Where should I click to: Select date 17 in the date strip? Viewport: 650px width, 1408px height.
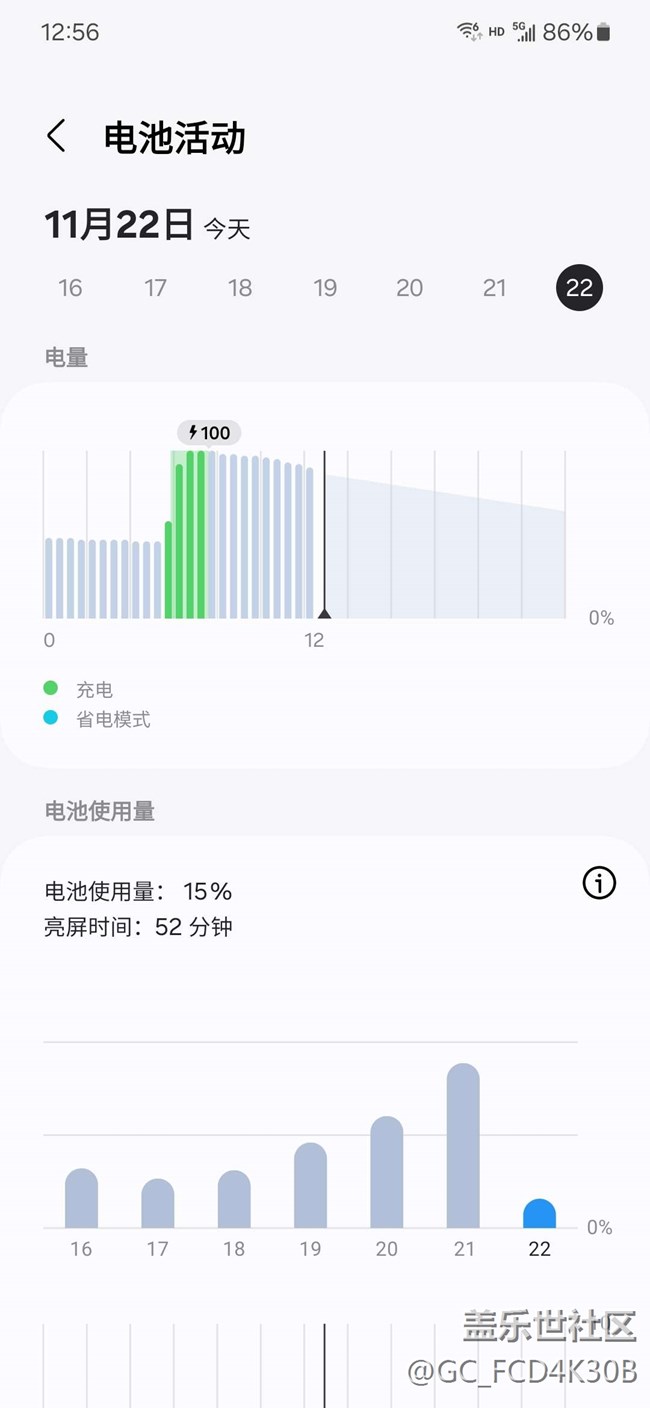tap(155, 288)
